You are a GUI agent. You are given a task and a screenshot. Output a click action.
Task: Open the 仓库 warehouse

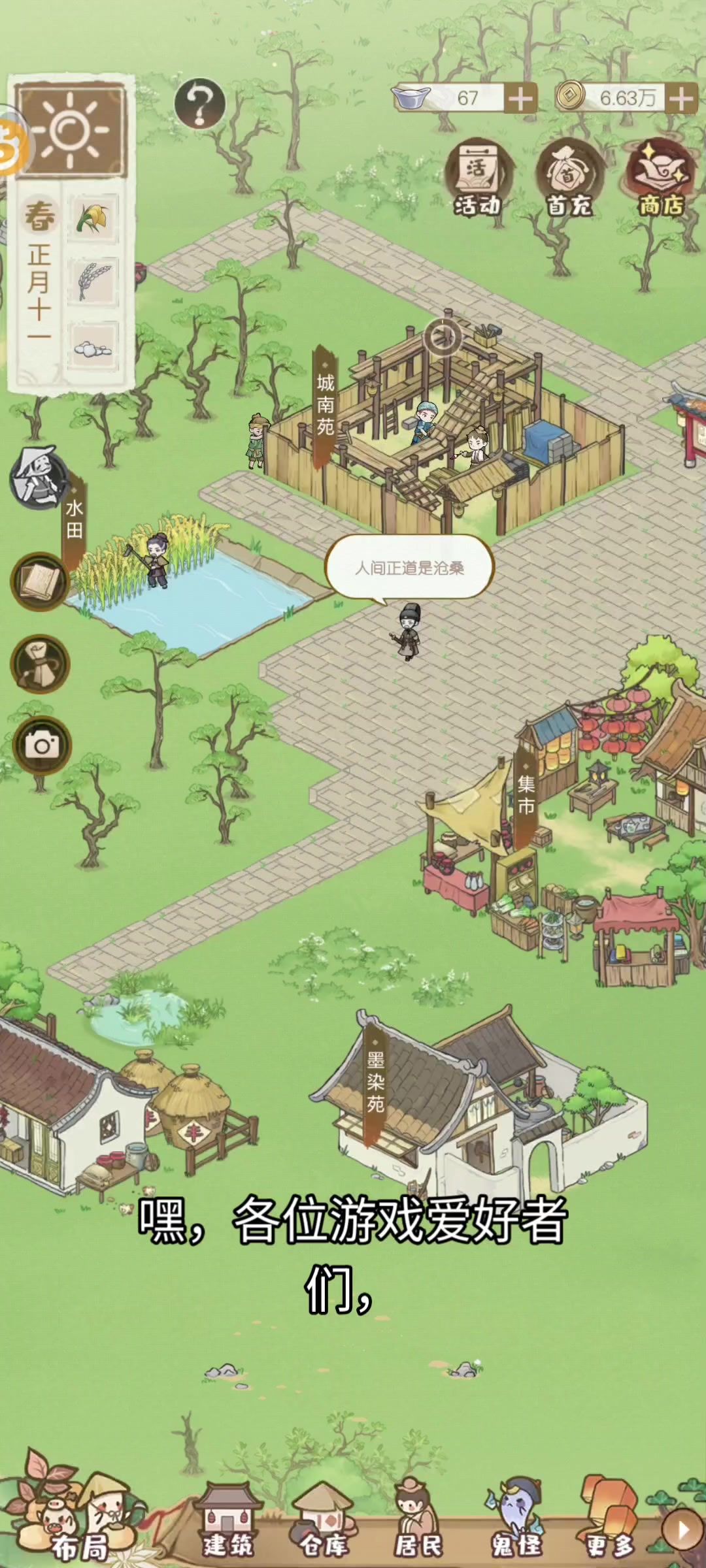coord(324,1522)
